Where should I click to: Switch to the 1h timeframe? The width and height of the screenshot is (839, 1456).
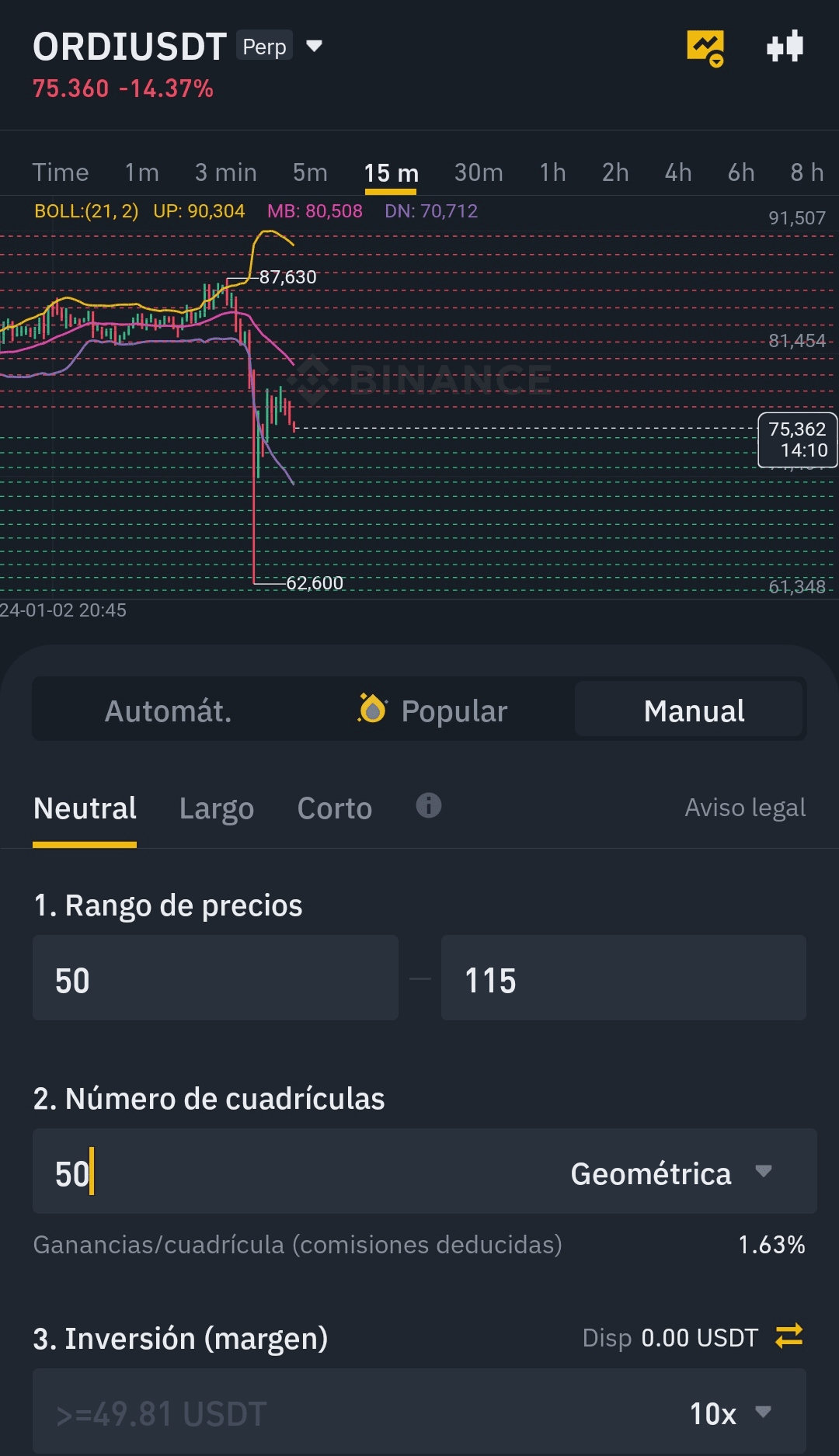552,172
